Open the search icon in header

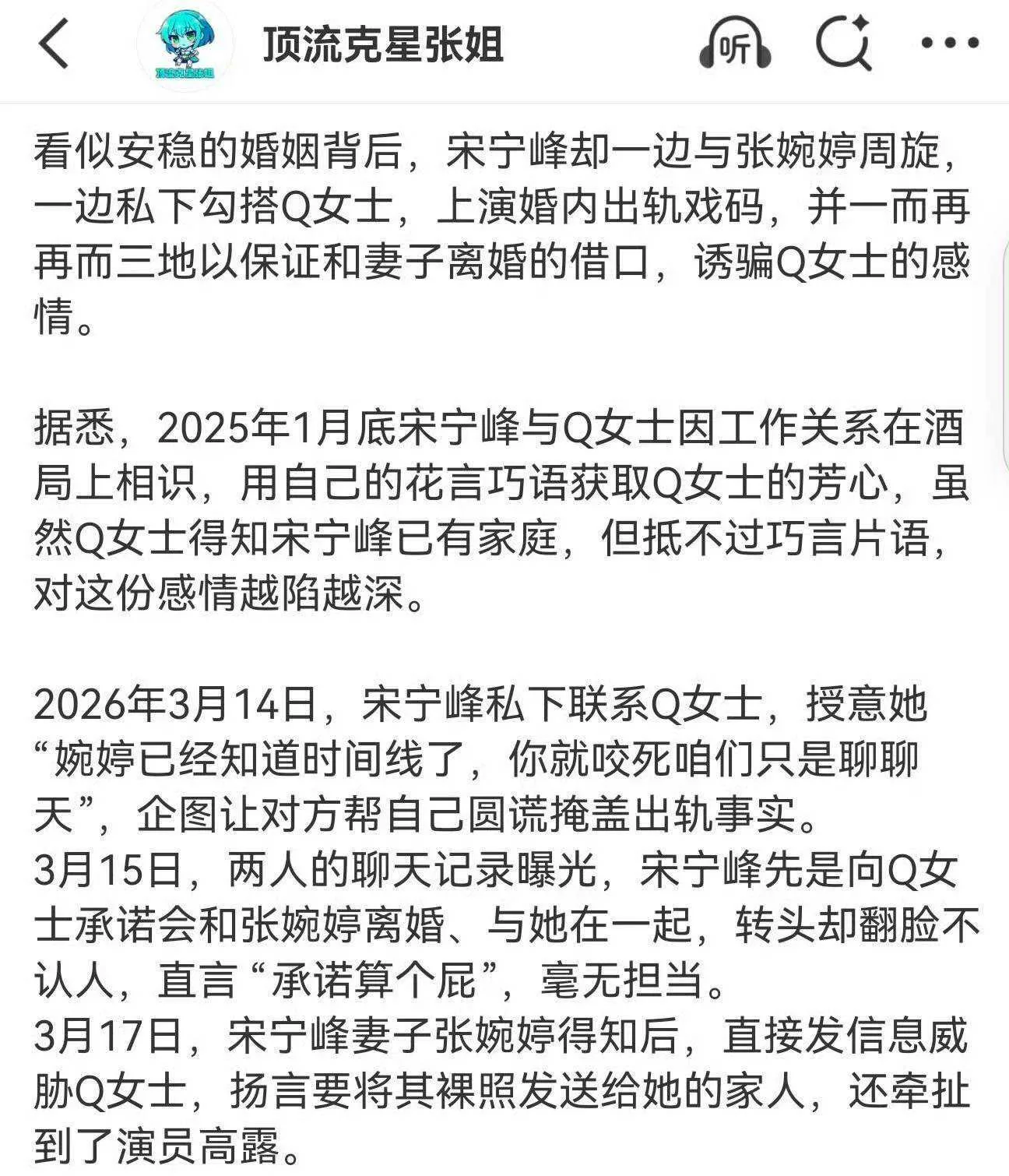click(843, 44)
